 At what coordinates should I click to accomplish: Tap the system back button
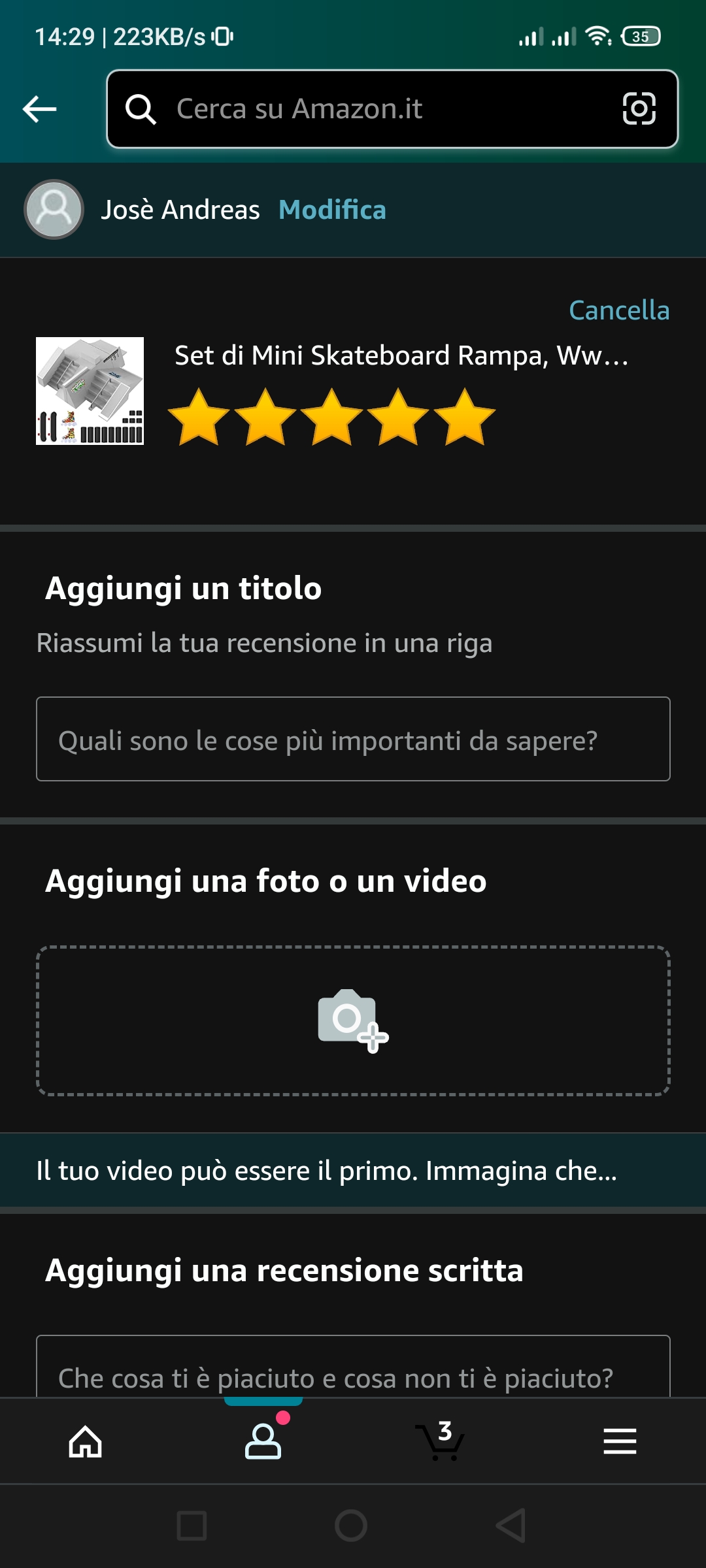coord(511,1526)
